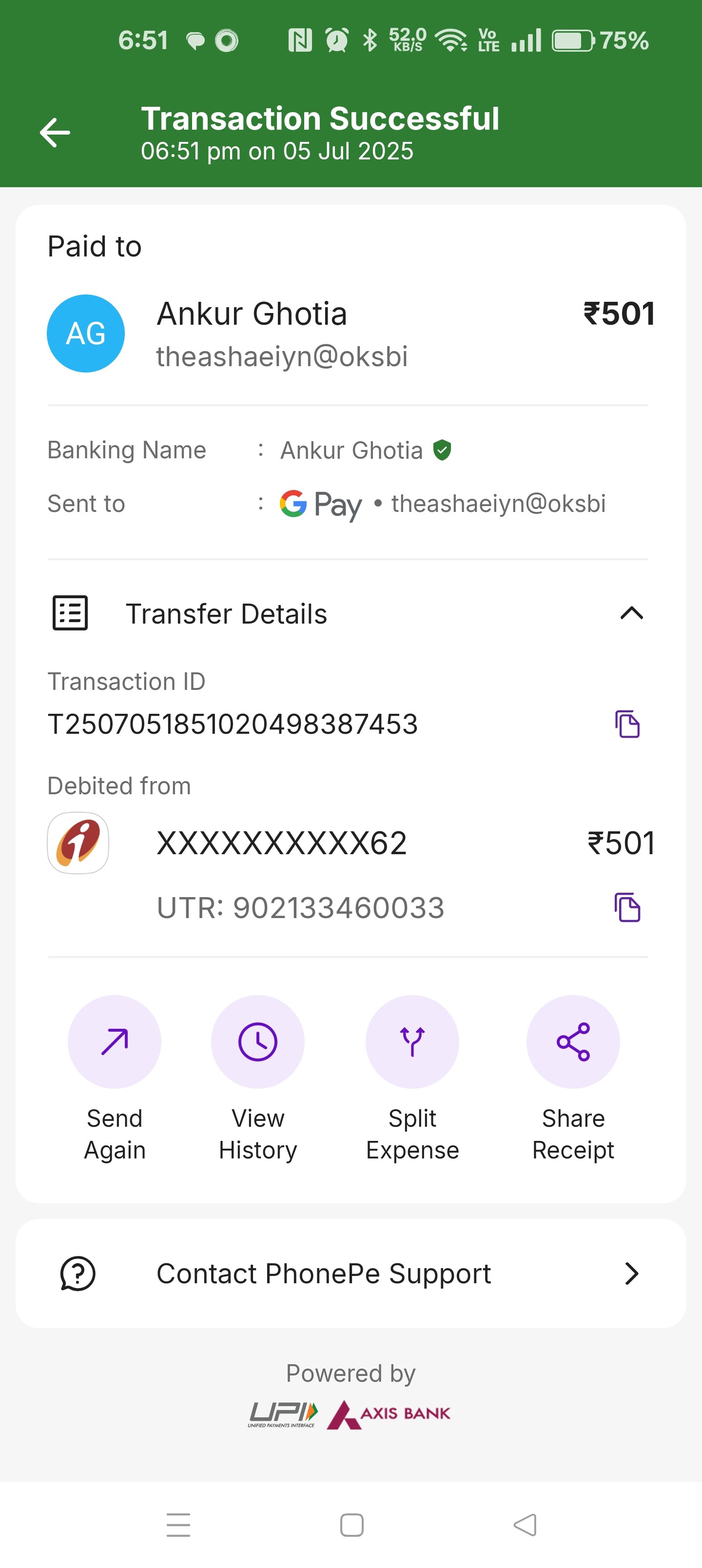Open Contact PhonePe Support
This screenshot has width=702, height=1568.
(x=351, y=1273)
